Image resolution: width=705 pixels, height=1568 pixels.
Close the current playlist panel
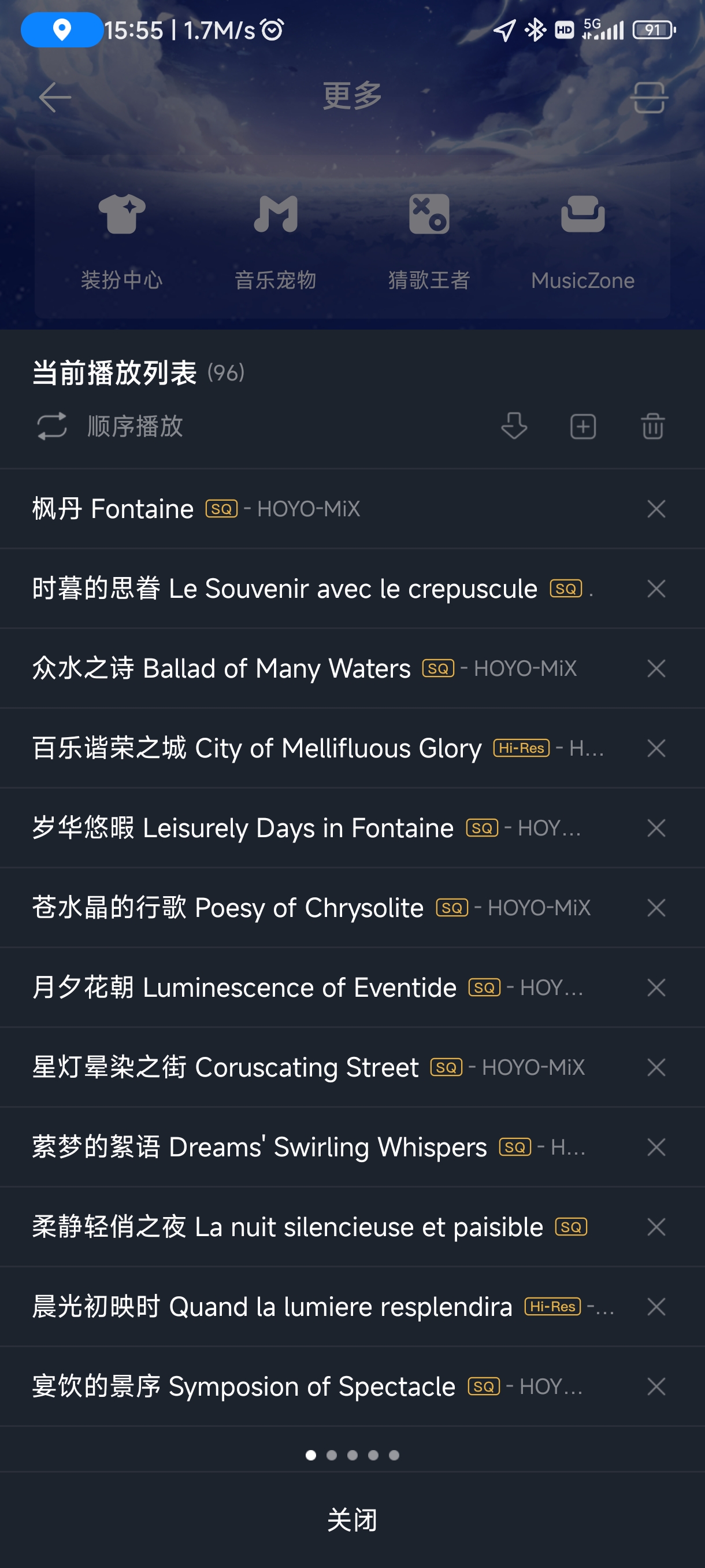(x=352, y=1519)
